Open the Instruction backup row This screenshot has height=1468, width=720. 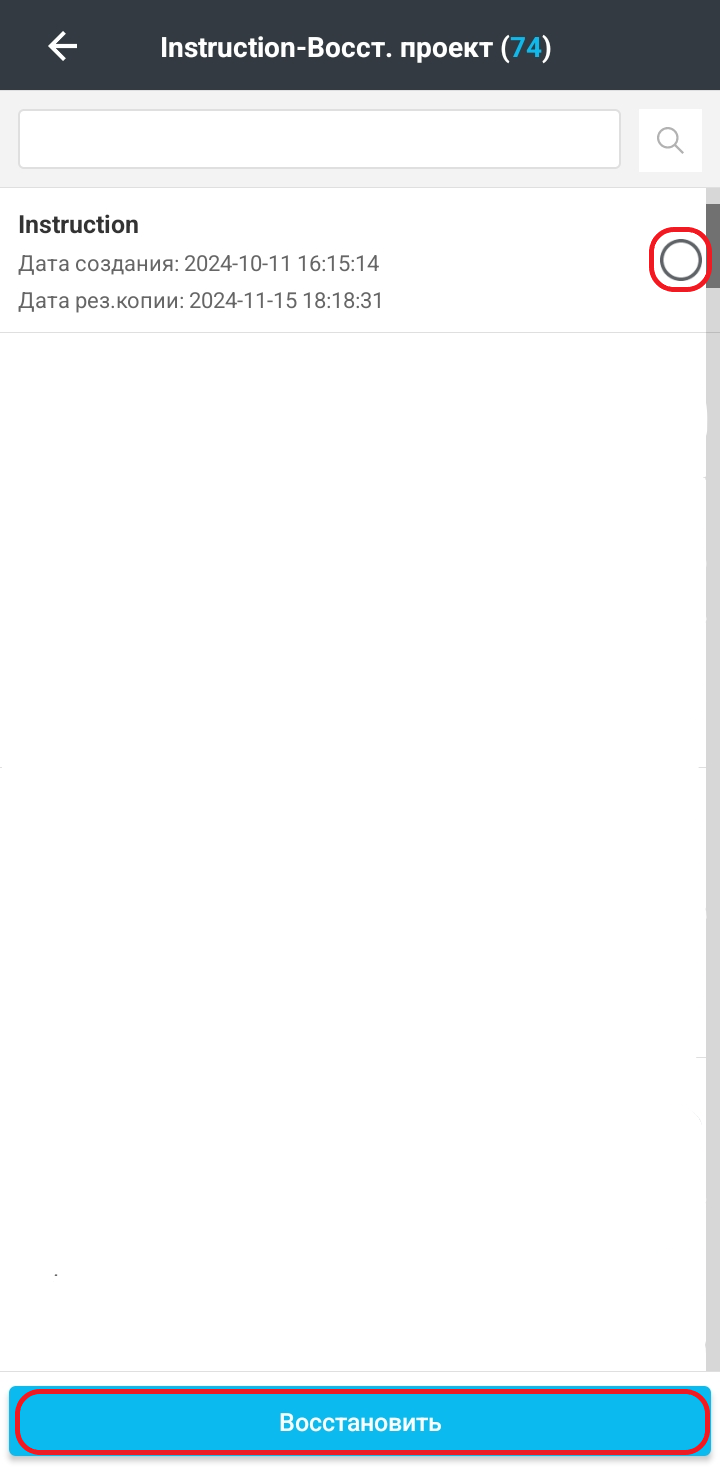(300, 261)
